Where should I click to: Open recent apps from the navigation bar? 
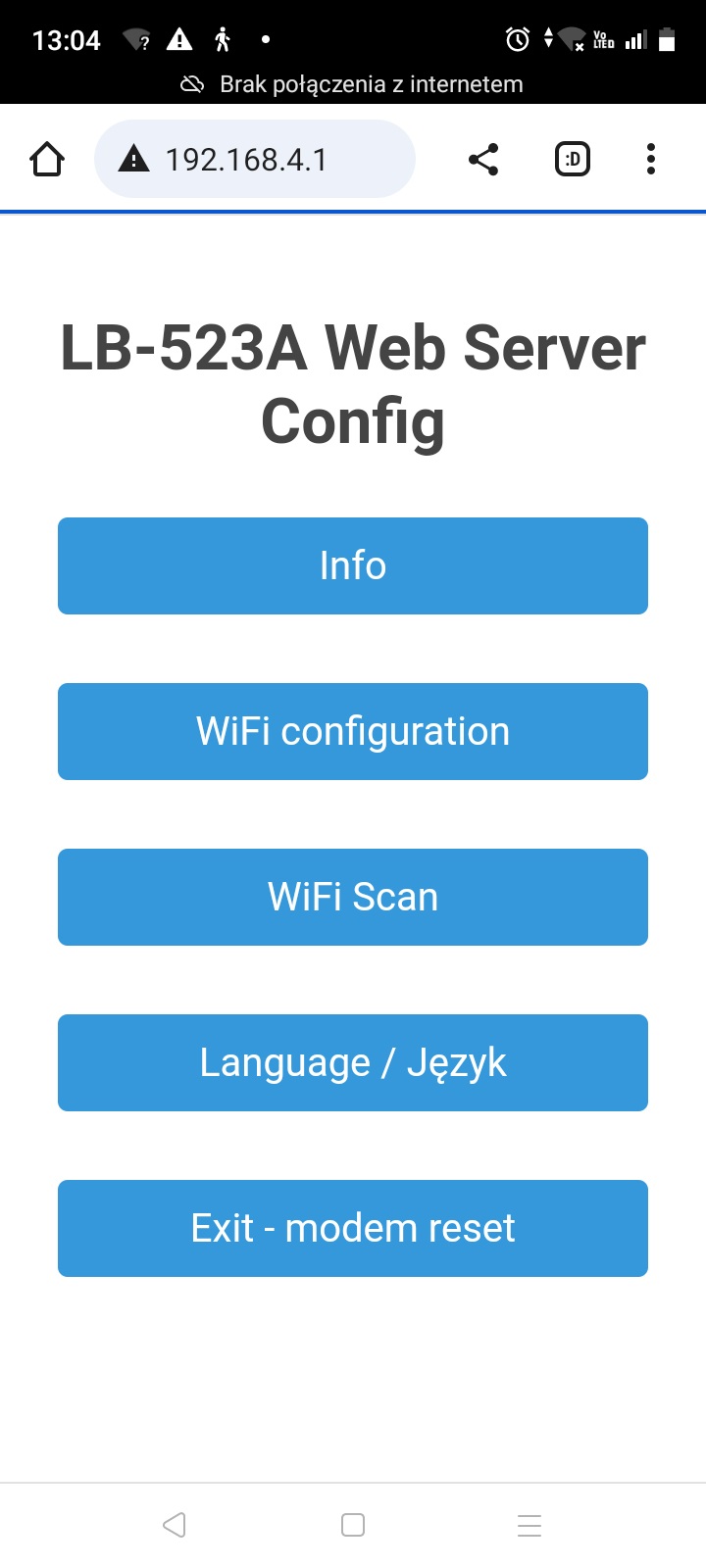(x=529, y=1525)
